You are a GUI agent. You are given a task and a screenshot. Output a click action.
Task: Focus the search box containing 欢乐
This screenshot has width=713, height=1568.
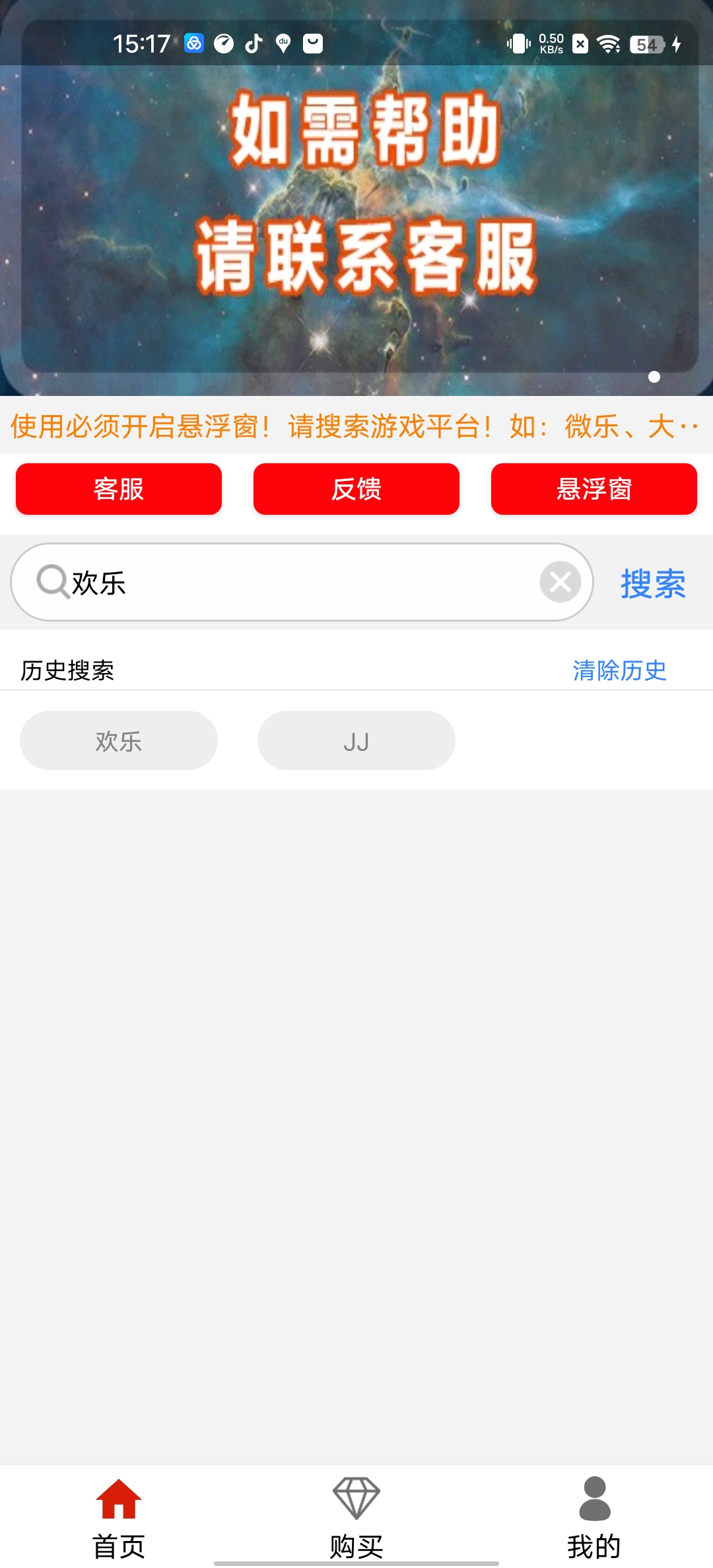coord(297,583)
